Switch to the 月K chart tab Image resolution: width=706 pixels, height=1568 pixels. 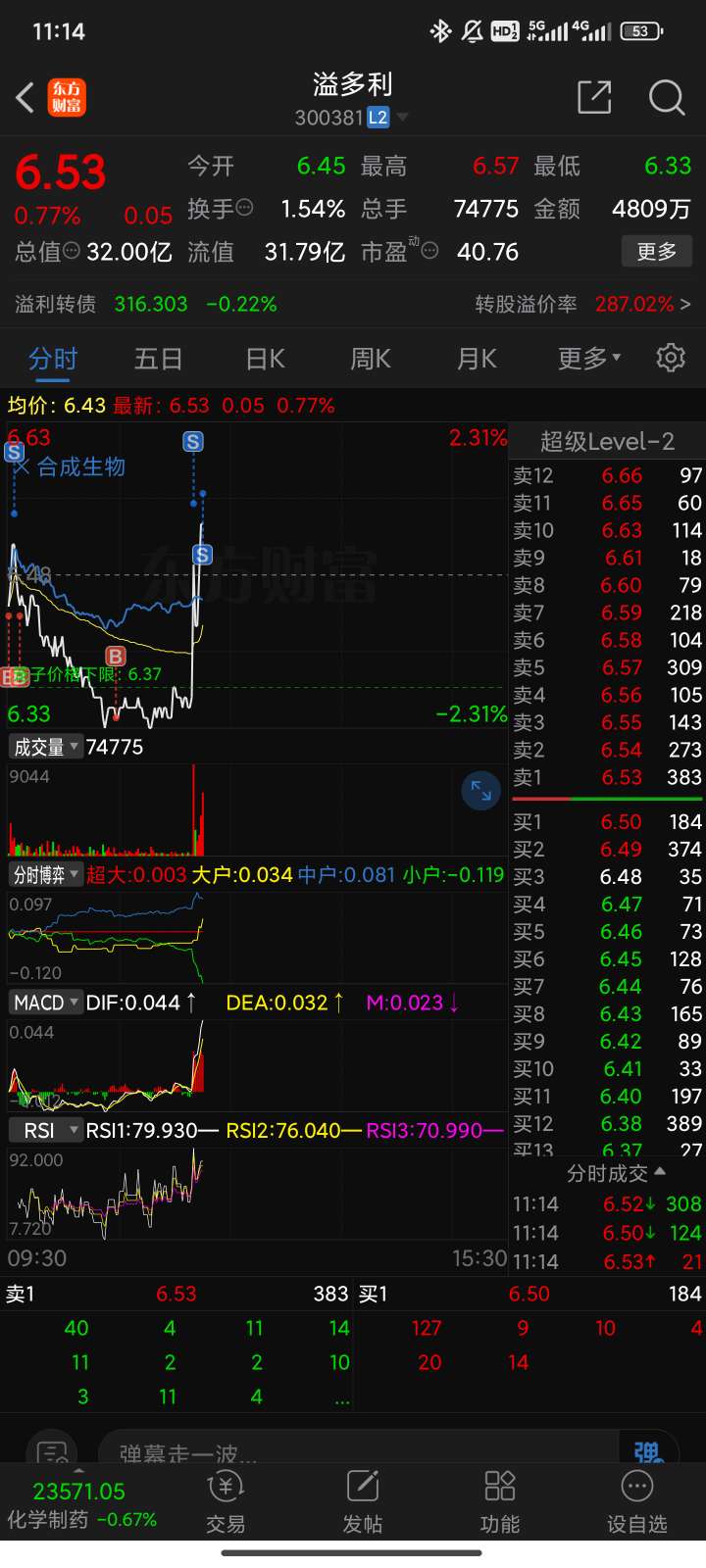pyautogui.click(x=477, y=359)
